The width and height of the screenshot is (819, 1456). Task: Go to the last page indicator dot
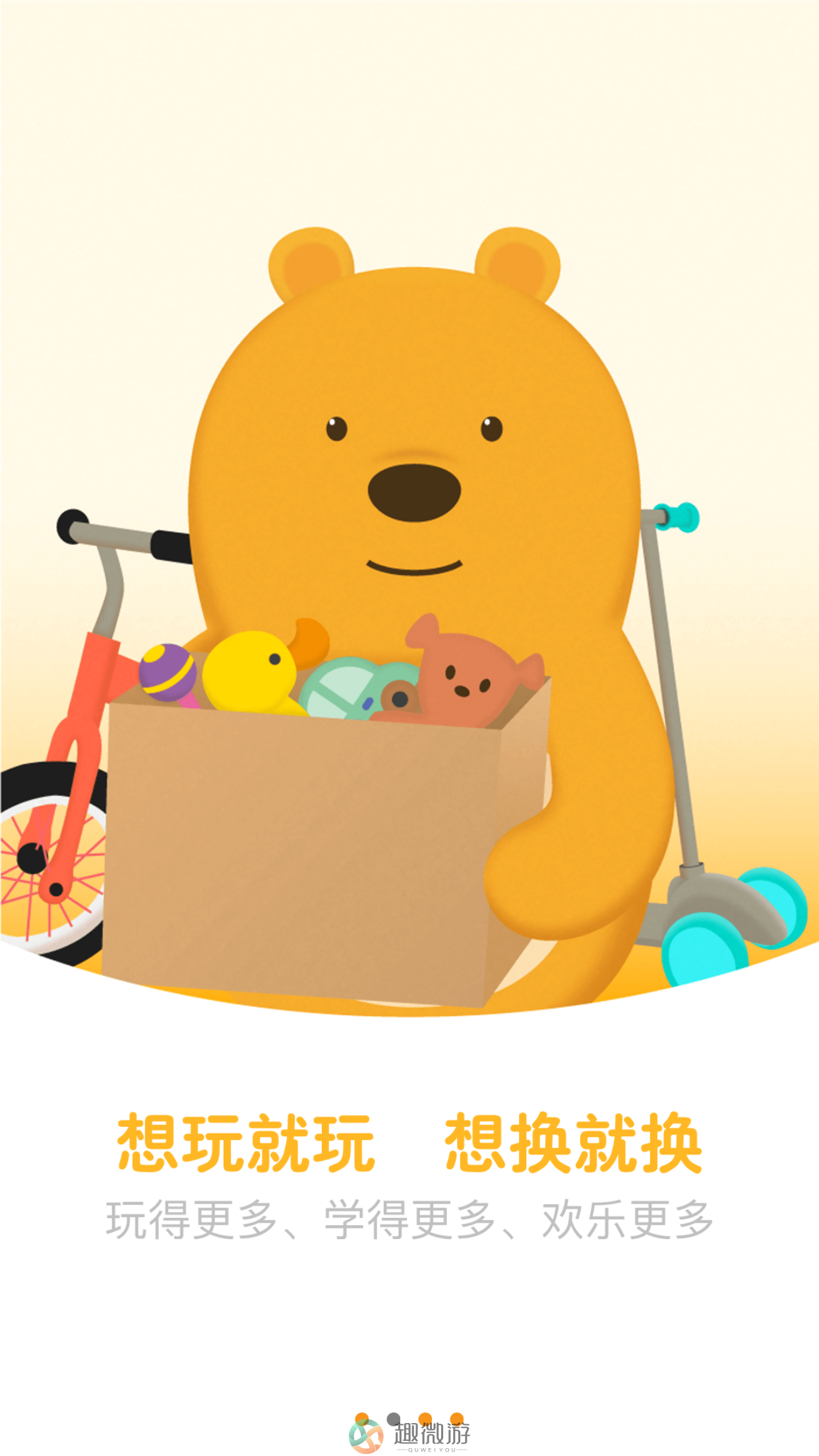pyautogui.click(x=457, y=1418)
